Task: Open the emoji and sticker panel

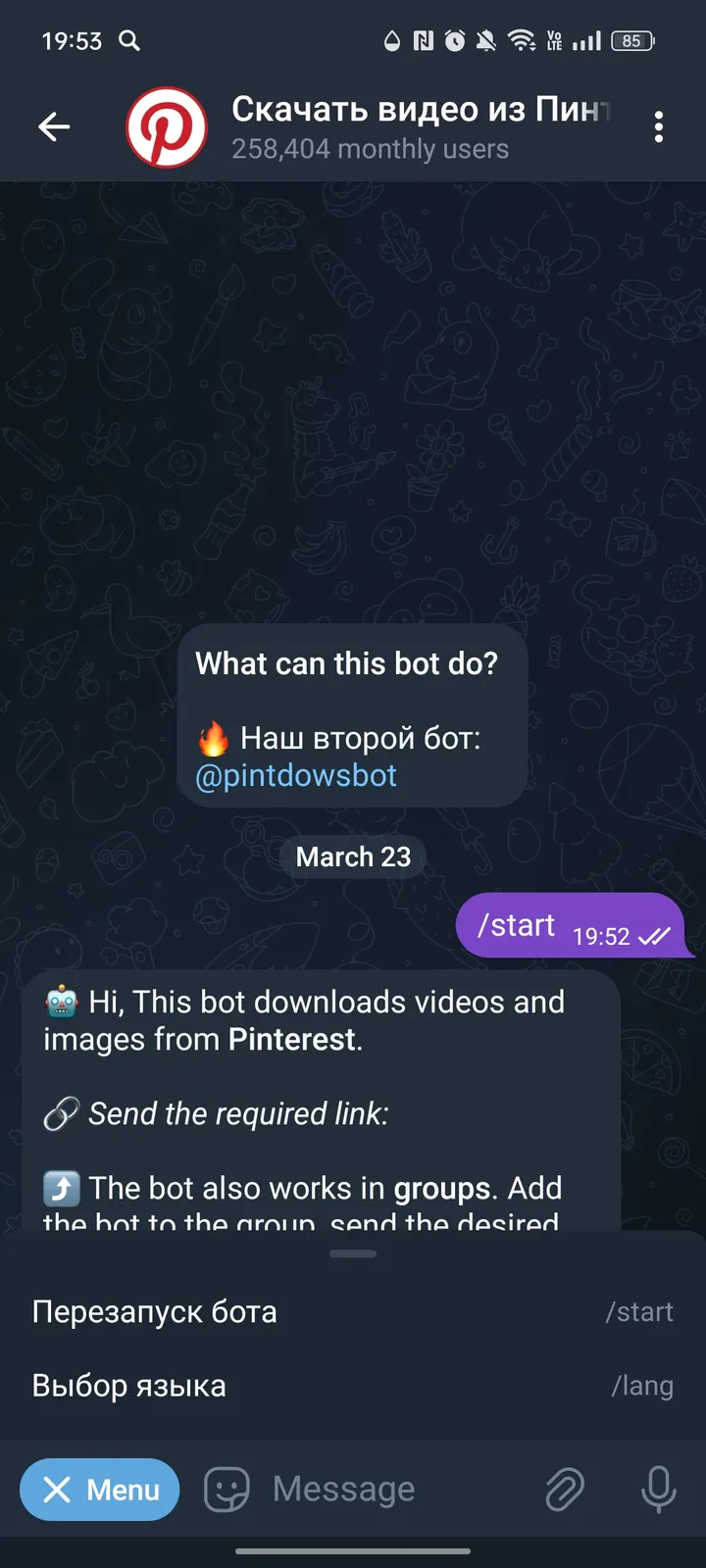Action: coord(226,1489)
